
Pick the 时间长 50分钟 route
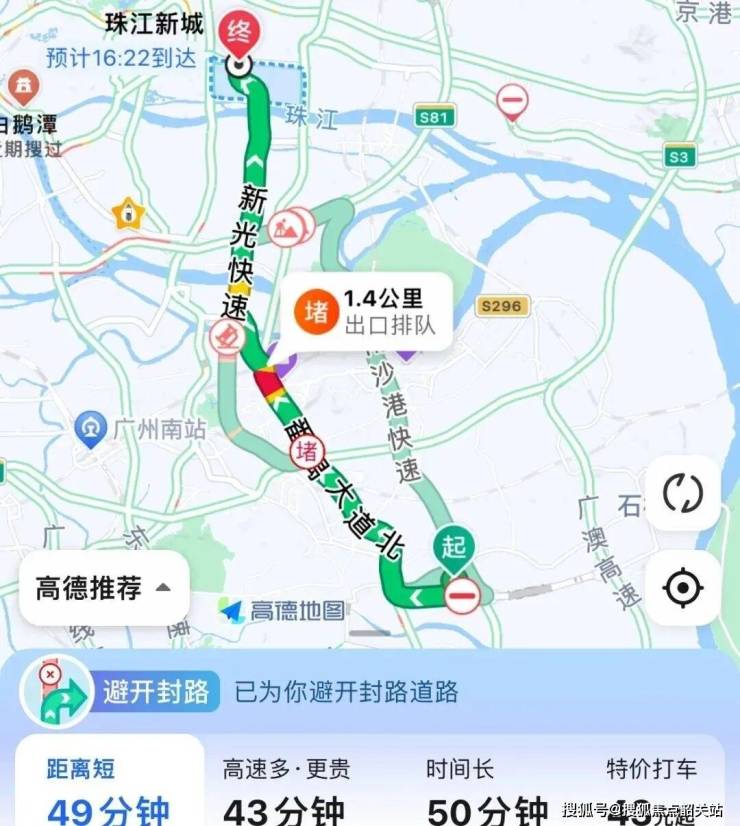coord(487,791)
